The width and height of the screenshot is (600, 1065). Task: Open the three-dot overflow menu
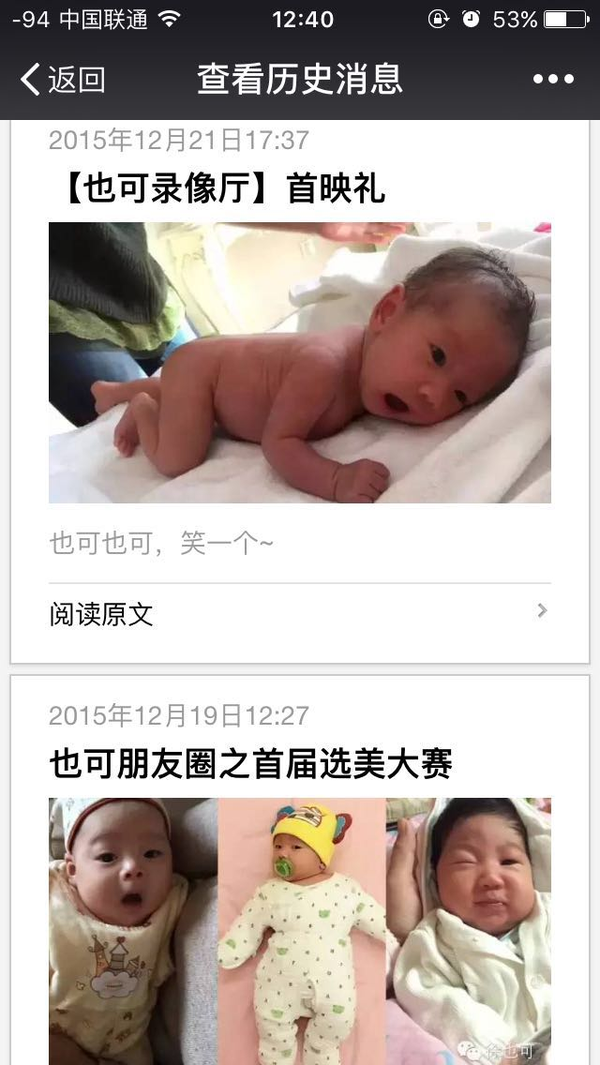point(553,79)
